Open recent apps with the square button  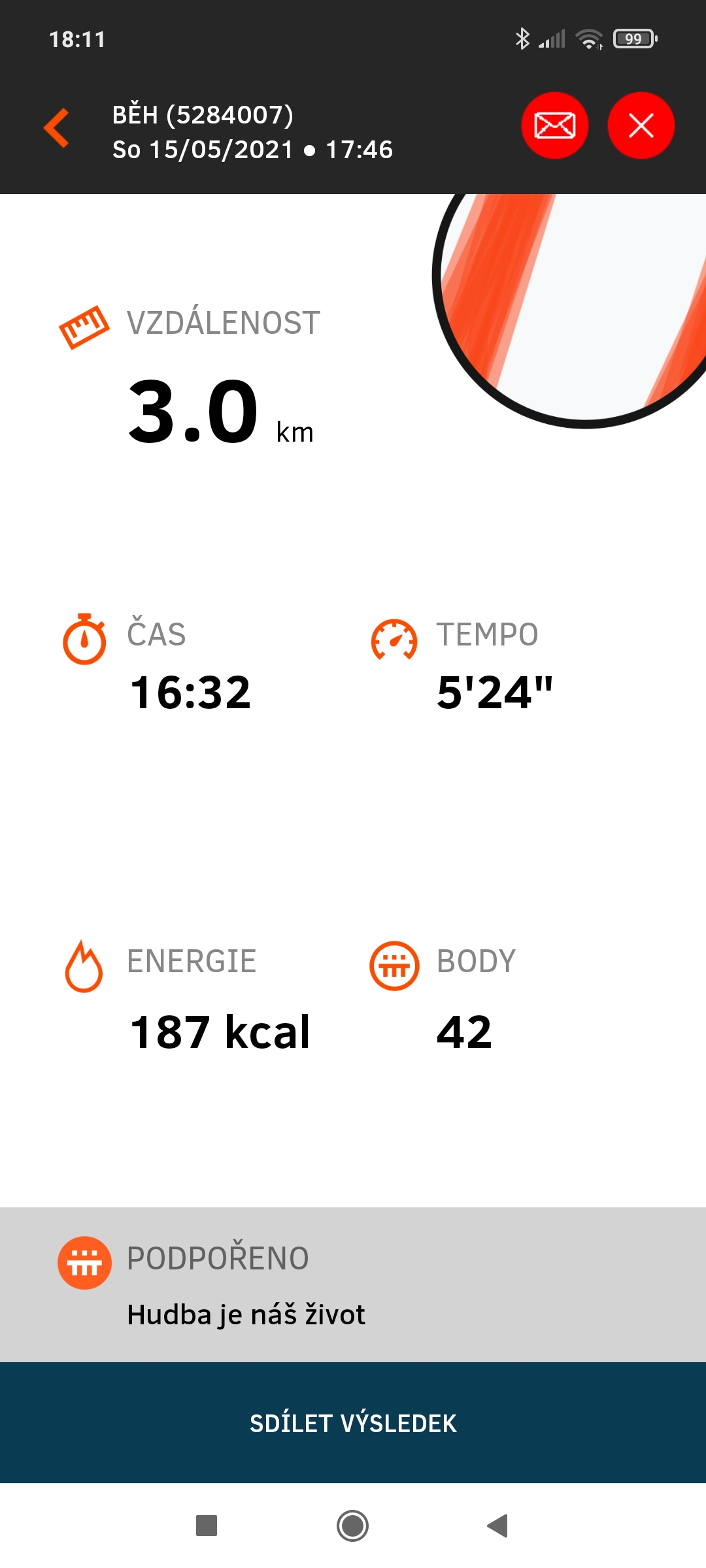pos(207,1526)
